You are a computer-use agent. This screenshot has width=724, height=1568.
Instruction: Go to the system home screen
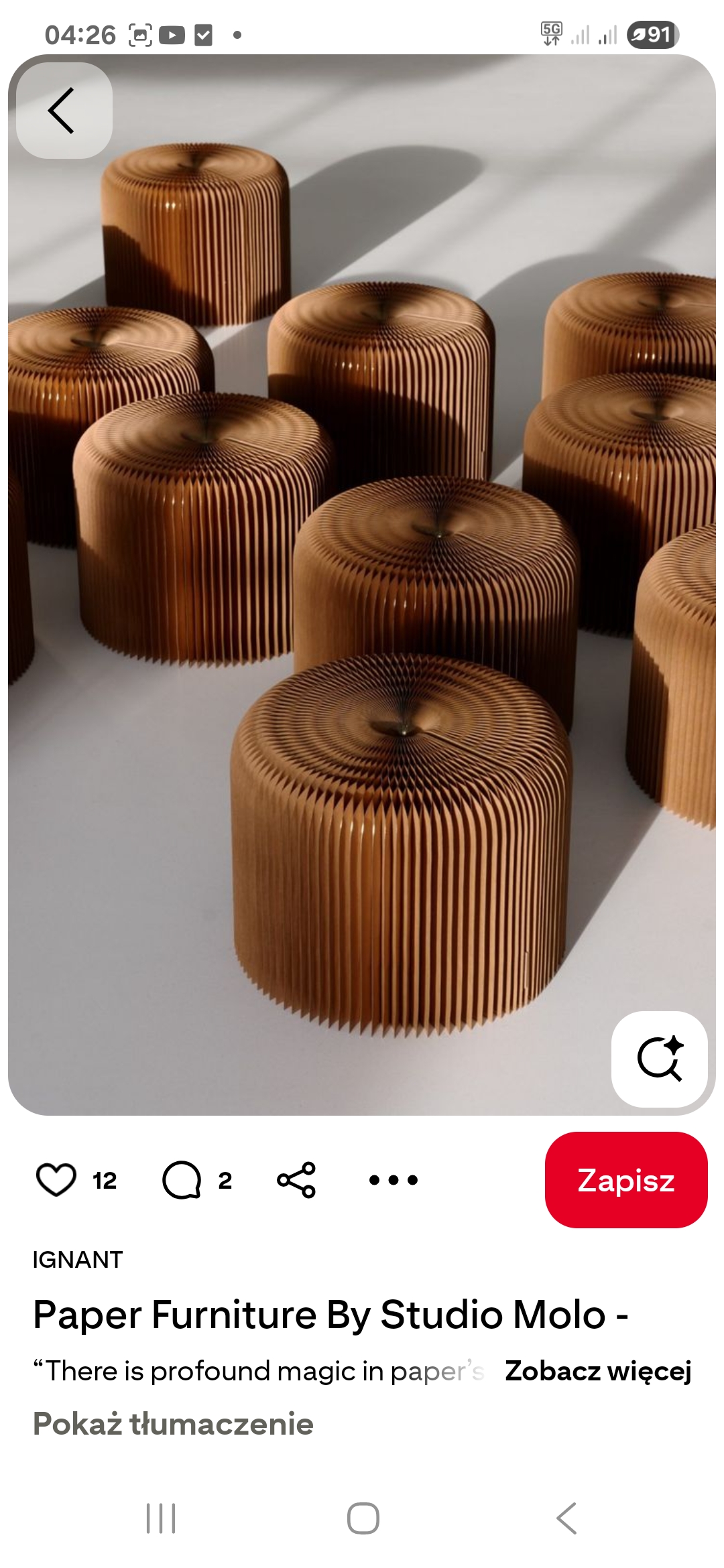click(x=363, y=1518)
